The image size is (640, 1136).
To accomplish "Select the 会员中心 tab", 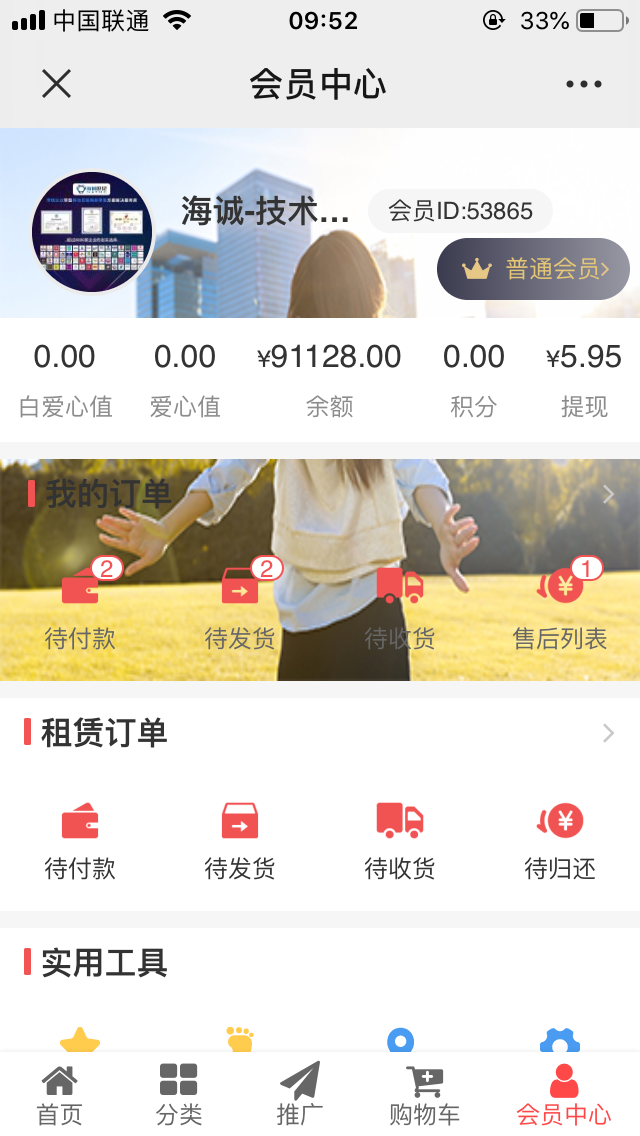I will coord(563,1094).
